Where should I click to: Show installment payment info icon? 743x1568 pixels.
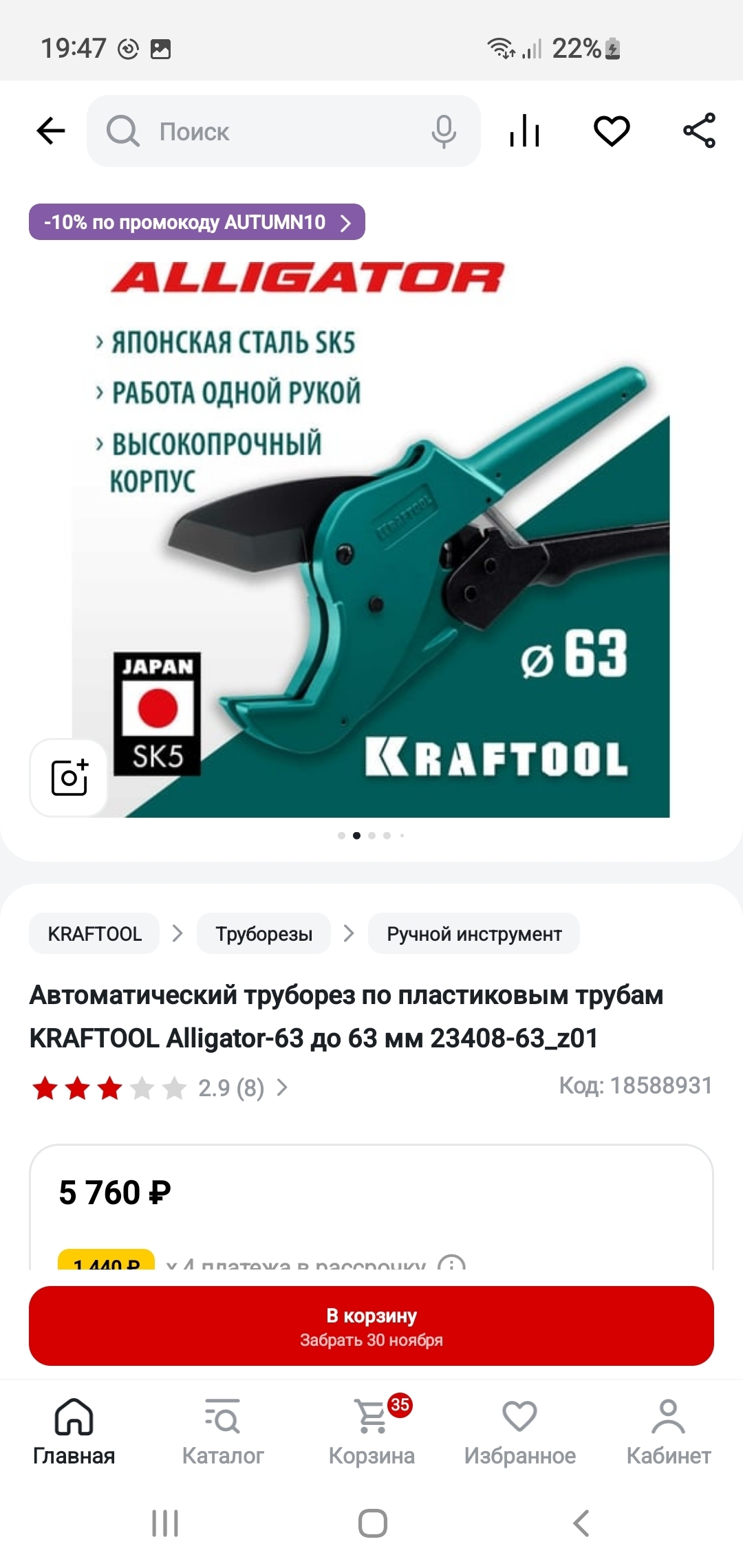[x=451, y=1263]
